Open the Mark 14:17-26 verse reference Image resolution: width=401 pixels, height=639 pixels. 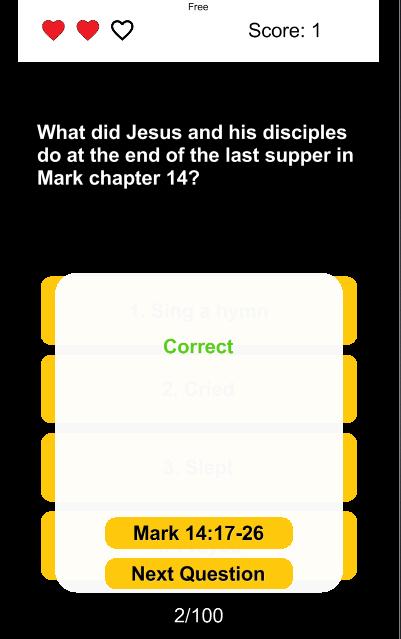tap(199, 533)
